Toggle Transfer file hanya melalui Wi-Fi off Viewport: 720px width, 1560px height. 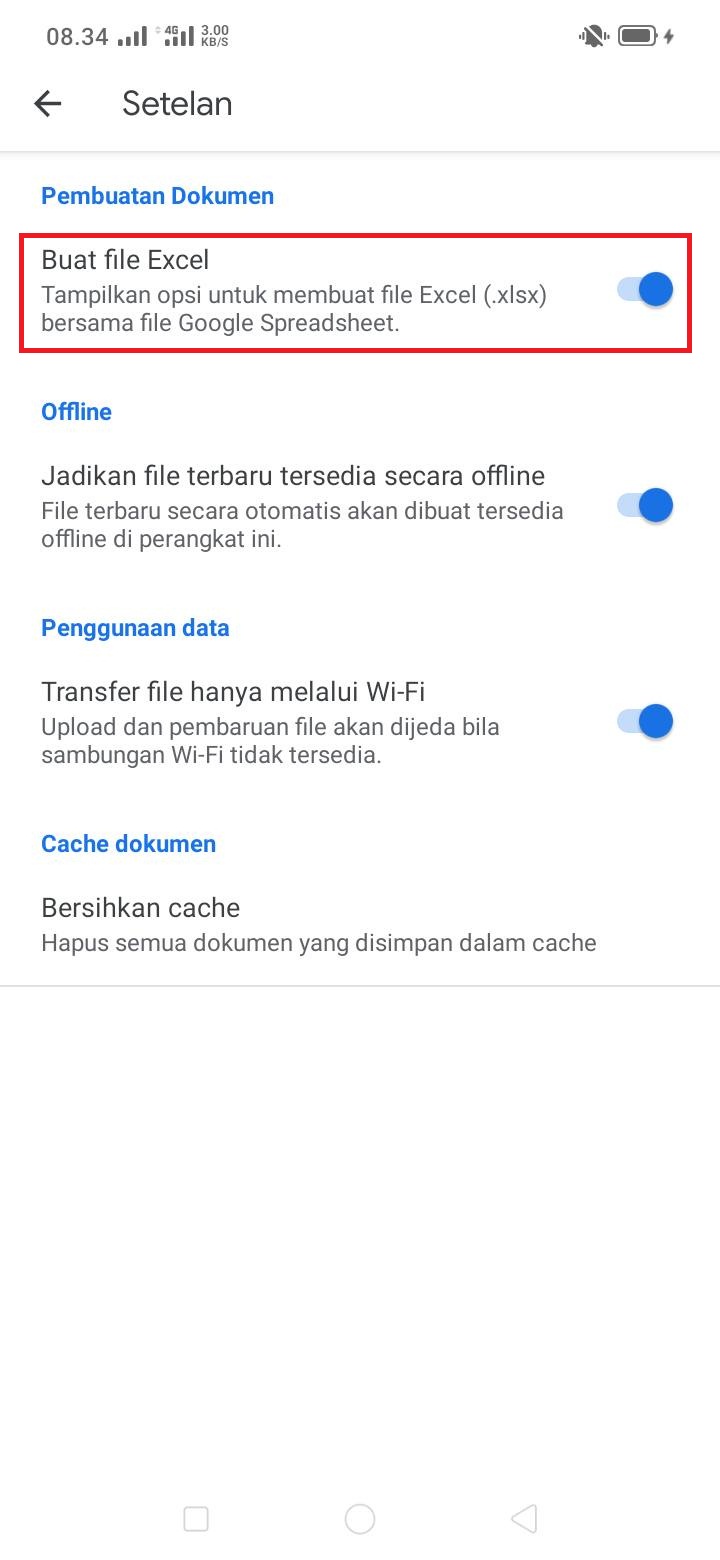click(645, 722)
